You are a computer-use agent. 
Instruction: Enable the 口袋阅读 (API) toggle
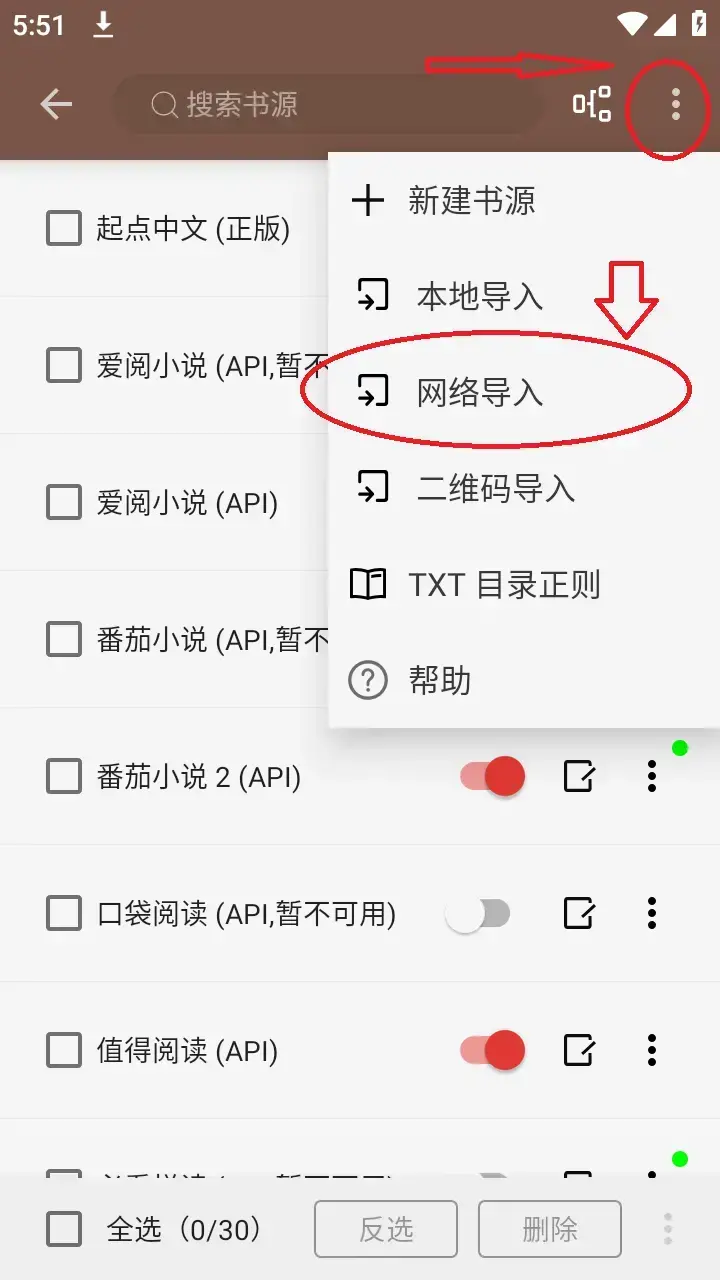click(x=478, y=913)
